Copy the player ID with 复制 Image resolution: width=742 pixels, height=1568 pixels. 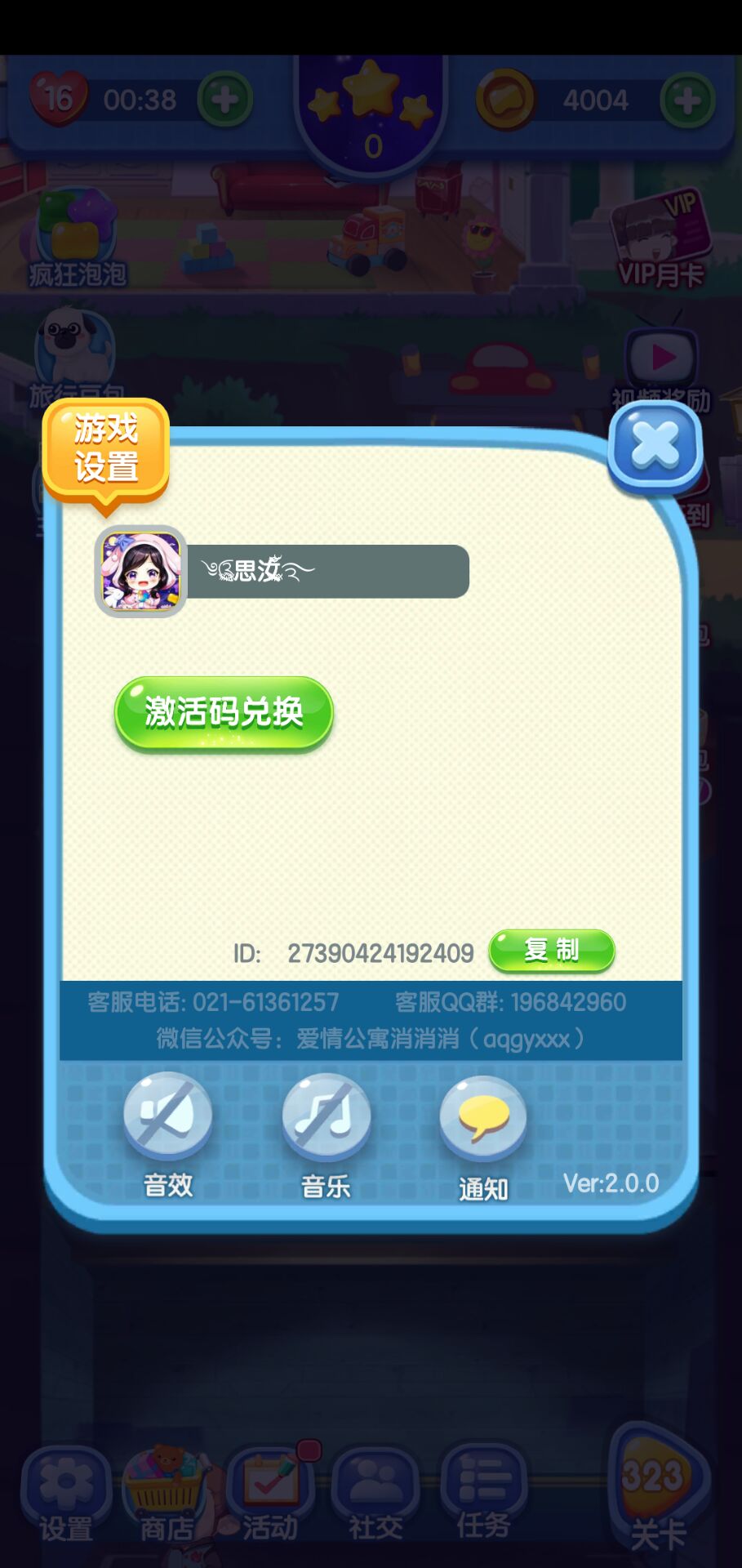[551, 951]
